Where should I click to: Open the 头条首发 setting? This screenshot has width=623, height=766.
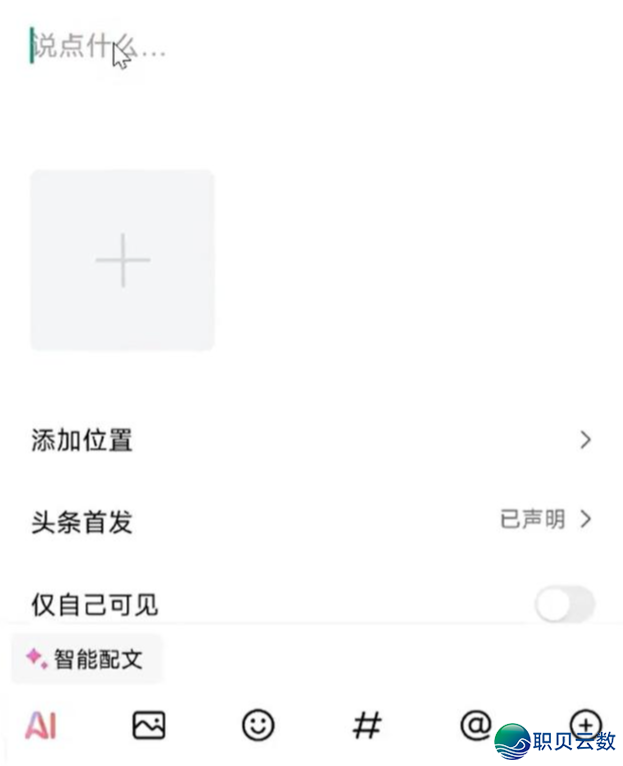(311, 521)
